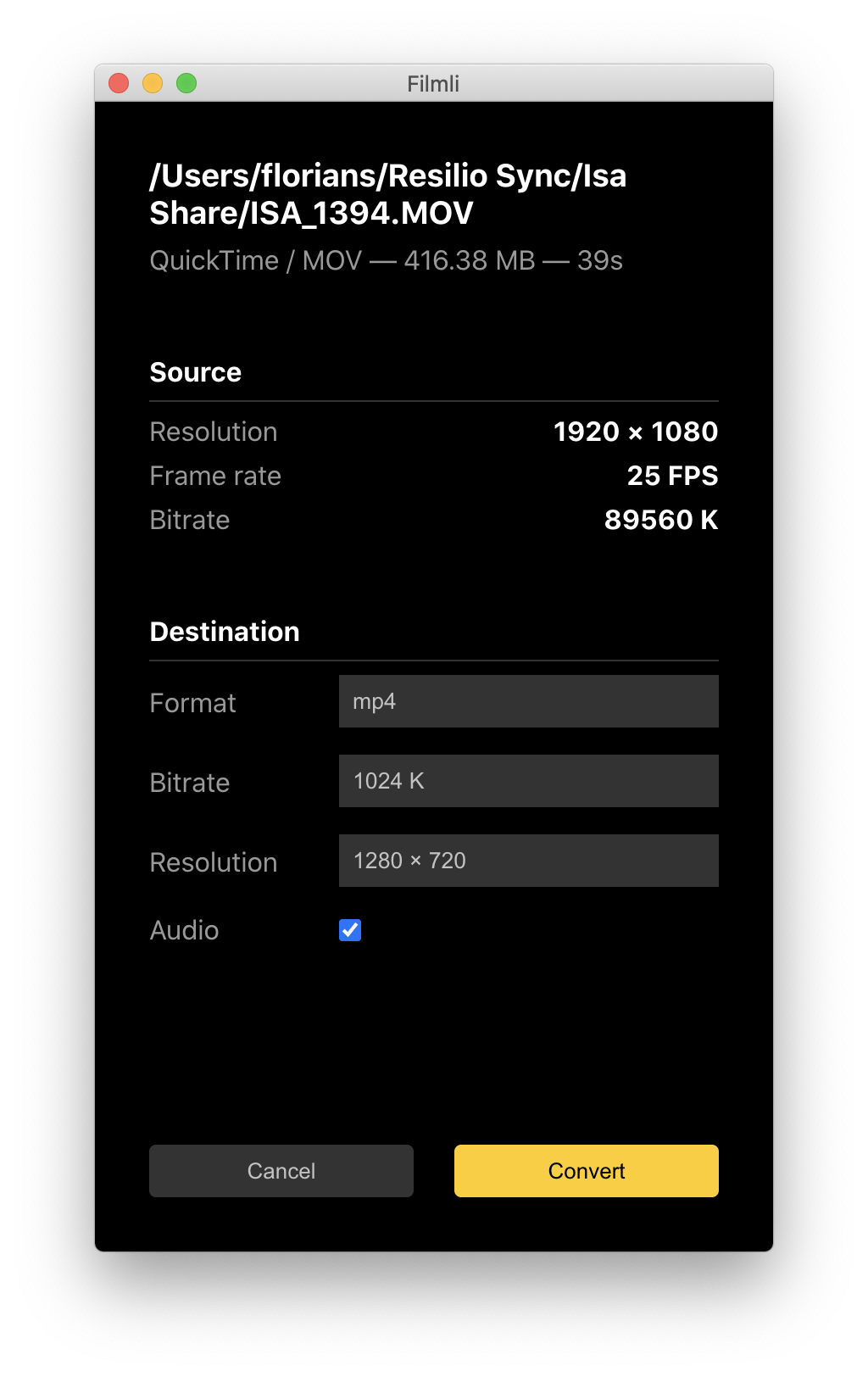Maximize the Filmli window

coord(186,83)
